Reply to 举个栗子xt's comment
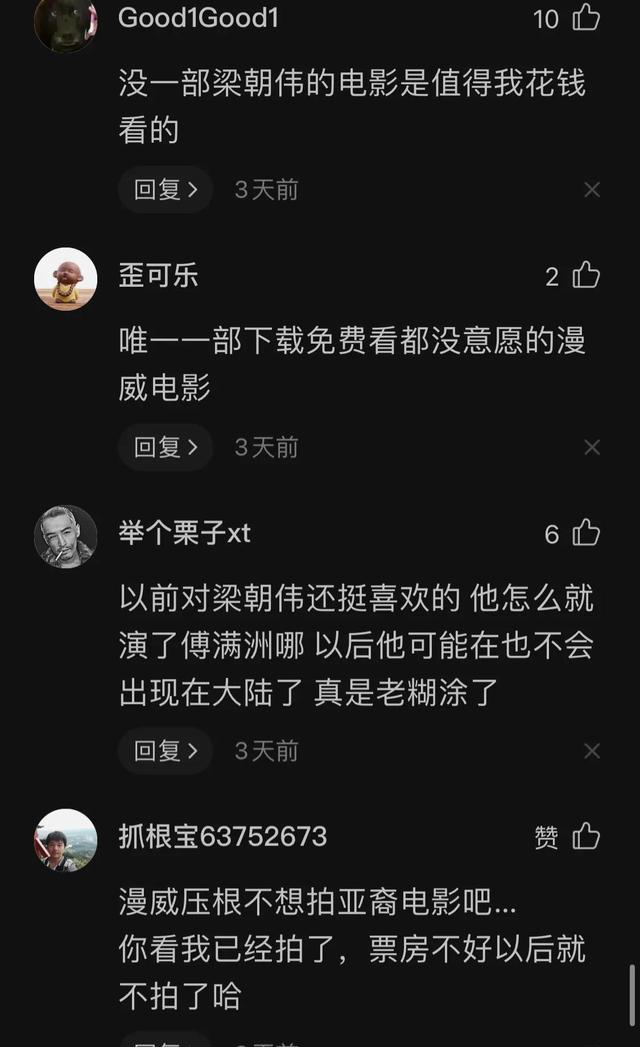640x1047 pixels. pyautogui.click(x=165, y=751)
